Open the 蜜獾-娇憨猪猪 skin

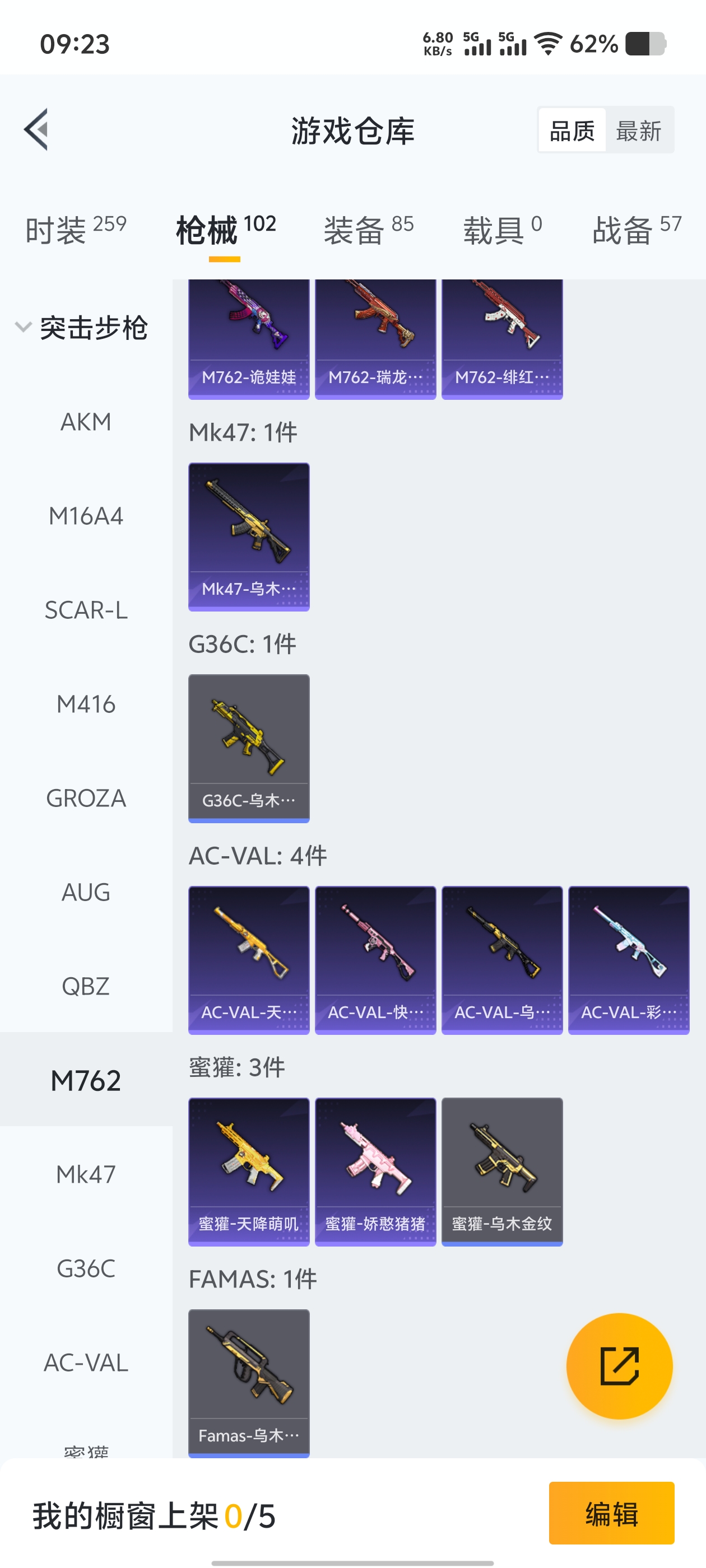tap(375, 1171)
